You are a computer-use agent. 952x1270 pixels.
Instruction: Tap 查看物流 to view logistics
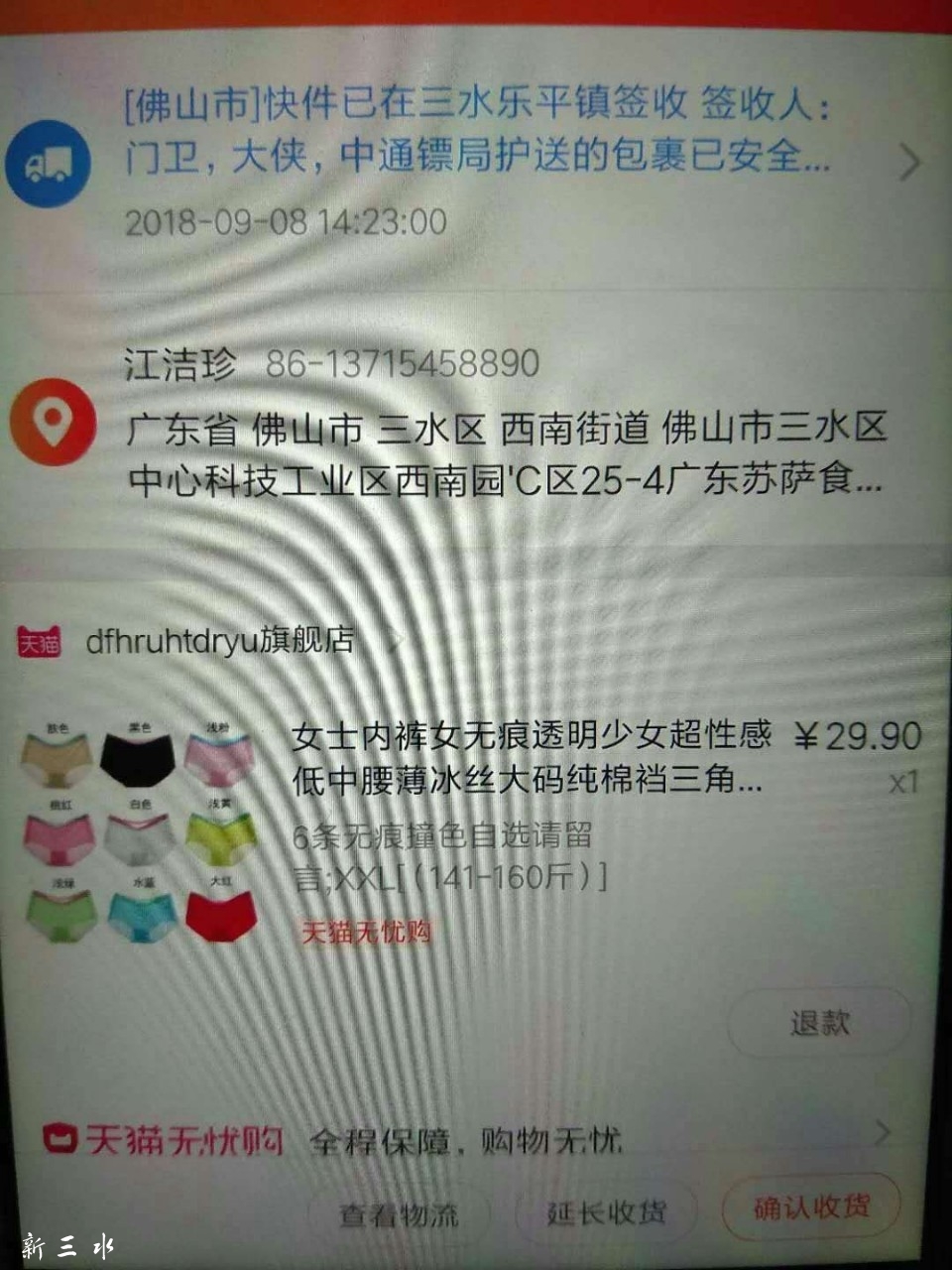point(399,1213)
